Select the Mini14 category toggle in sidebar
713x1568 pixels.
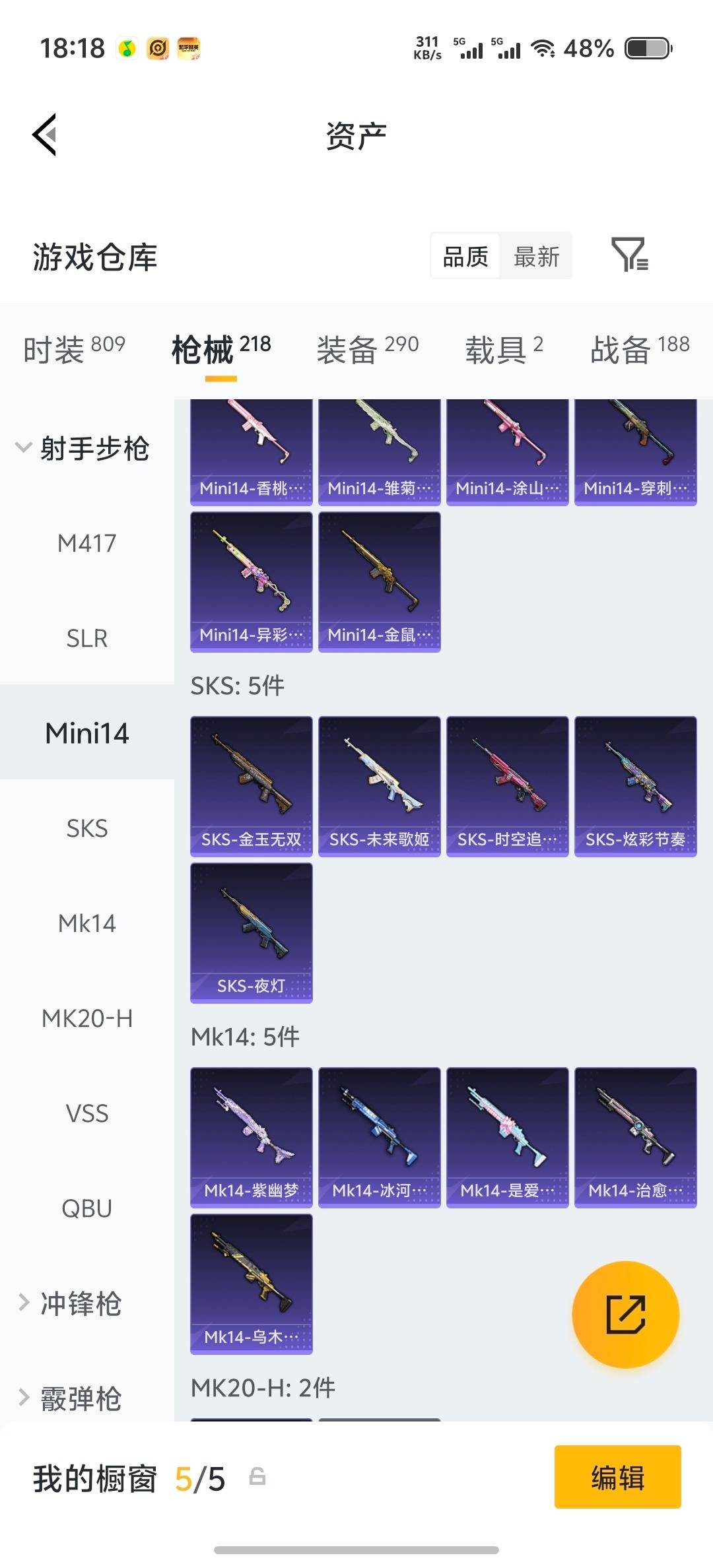pos(86,733)
